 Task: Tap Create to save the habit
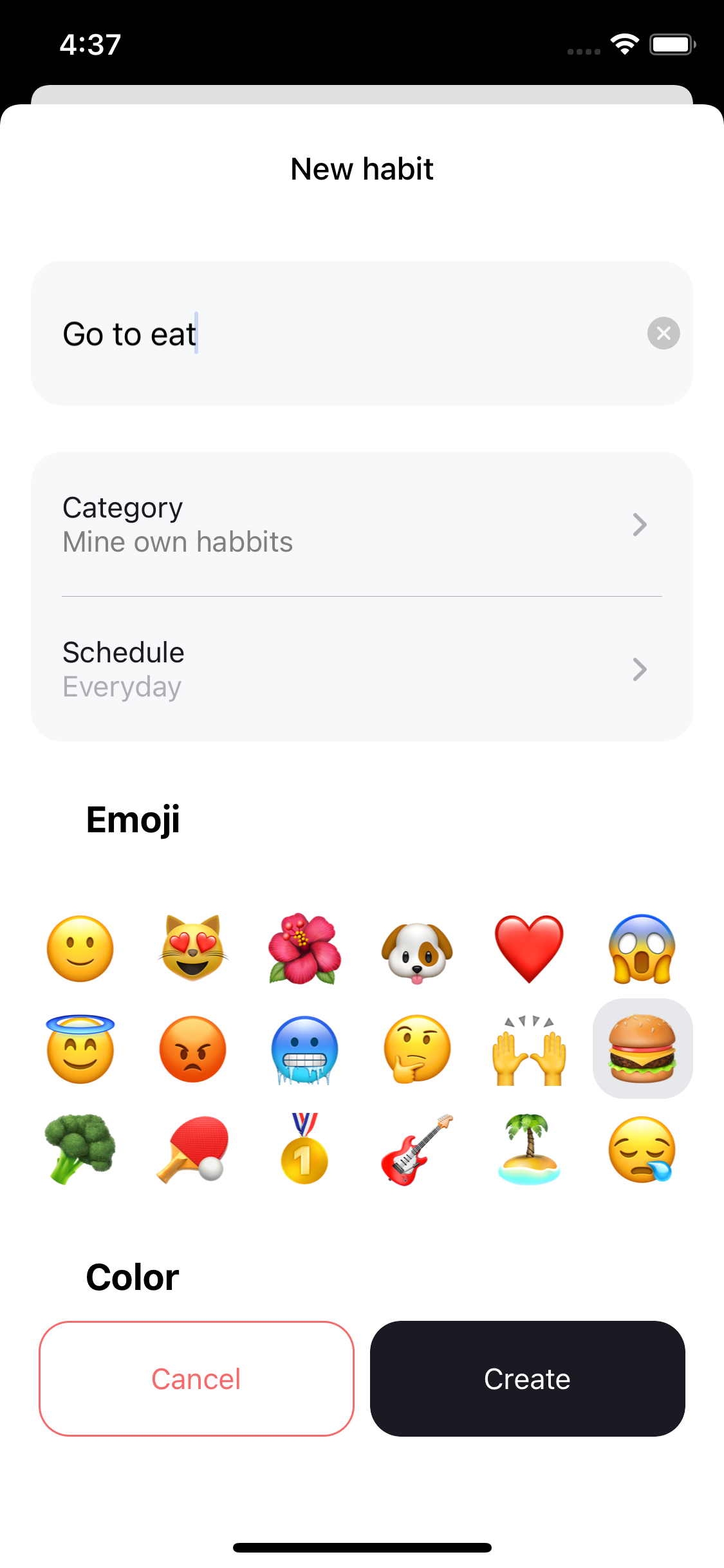[527, 1379]
